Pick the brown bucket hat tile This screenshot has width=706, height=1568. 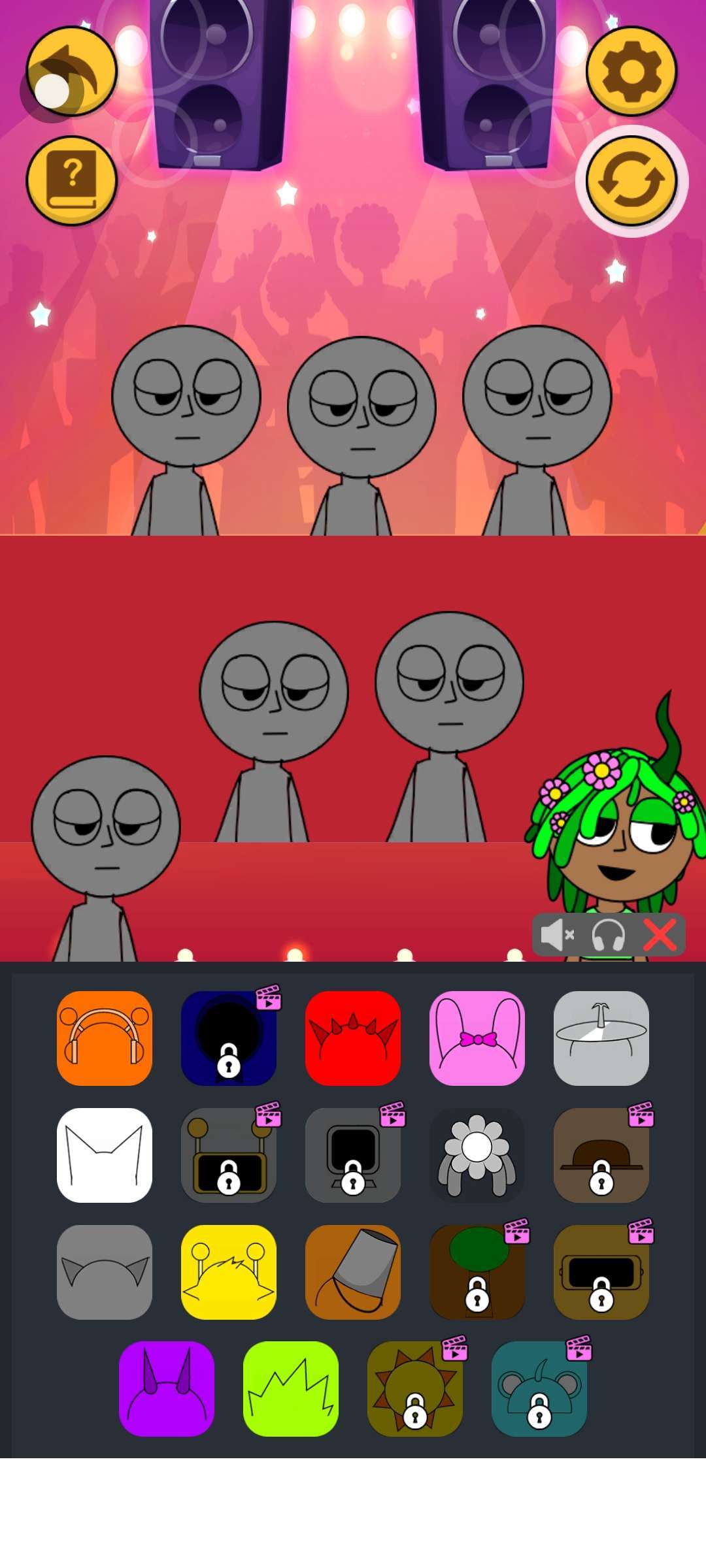353,1272
